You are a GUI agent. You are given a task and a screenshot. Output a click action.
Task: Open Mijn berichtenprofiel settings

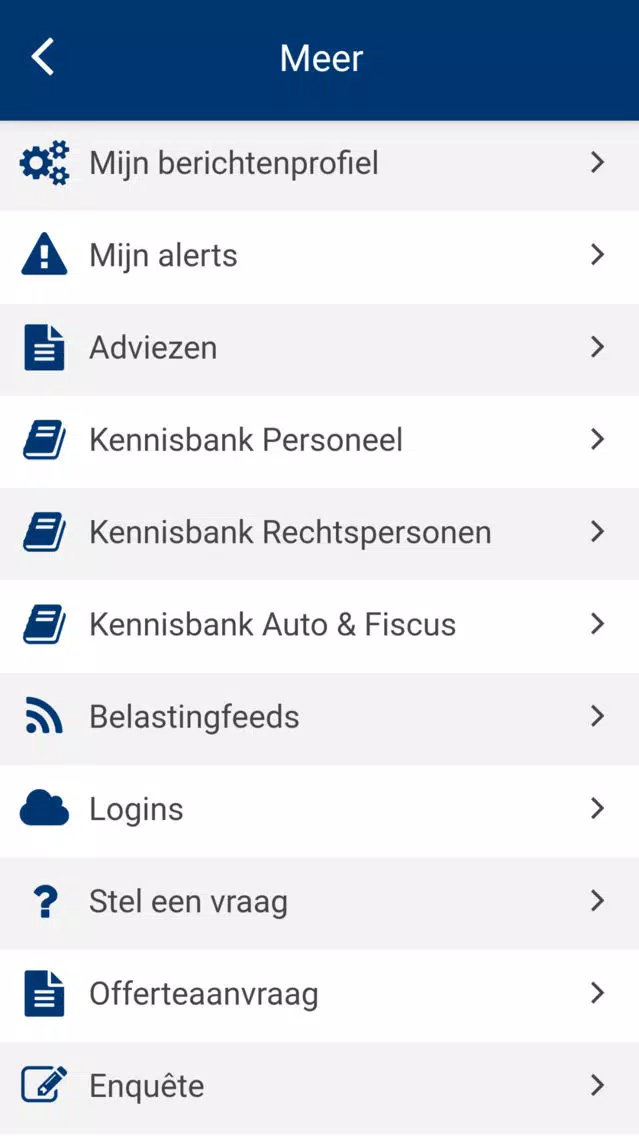320,165
